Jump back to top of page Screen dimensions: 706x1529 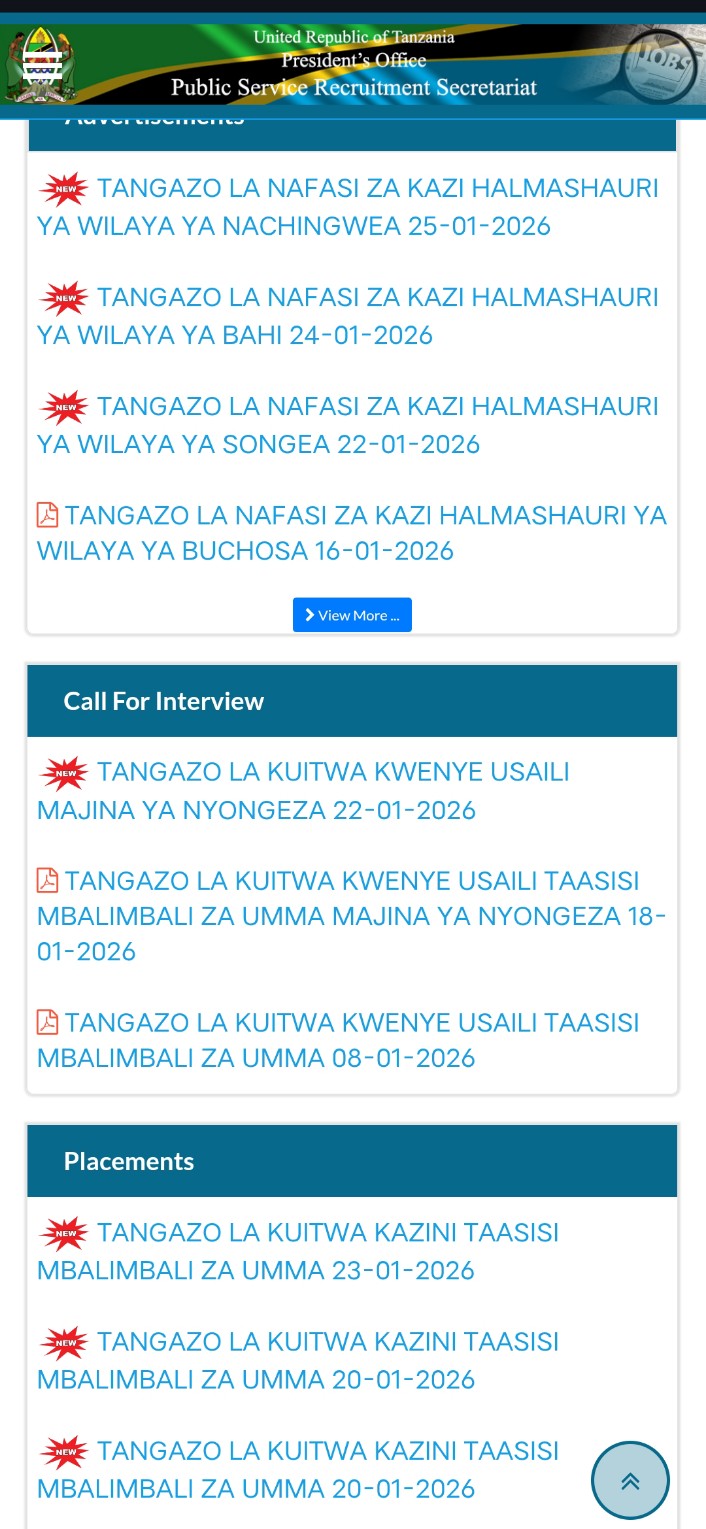coord(630,1481)
